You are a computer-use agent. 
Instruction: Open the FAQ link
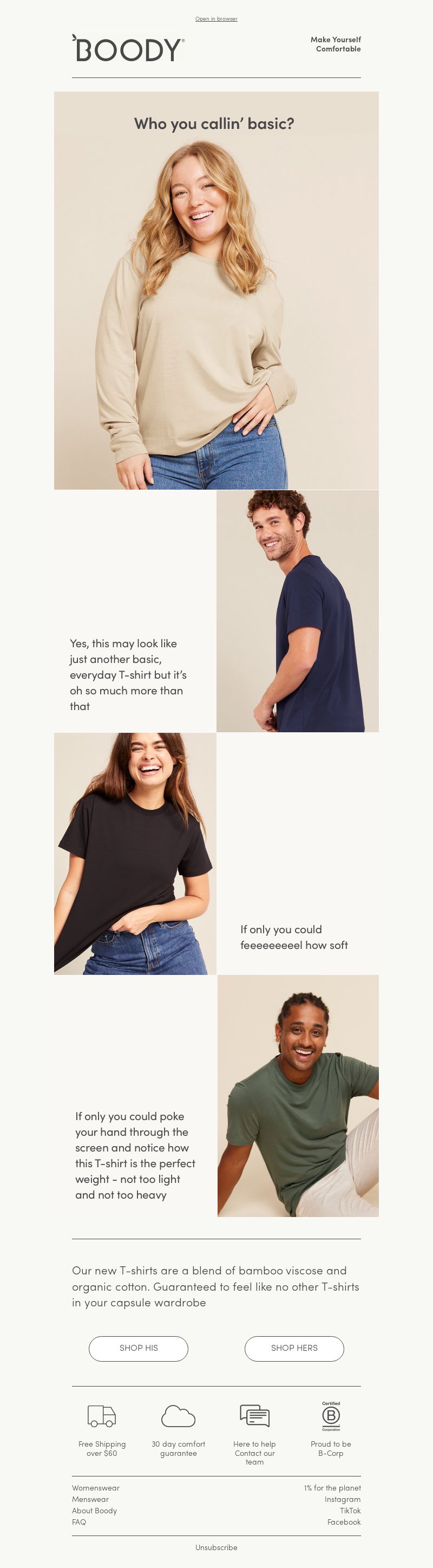tap(78, 1522)
